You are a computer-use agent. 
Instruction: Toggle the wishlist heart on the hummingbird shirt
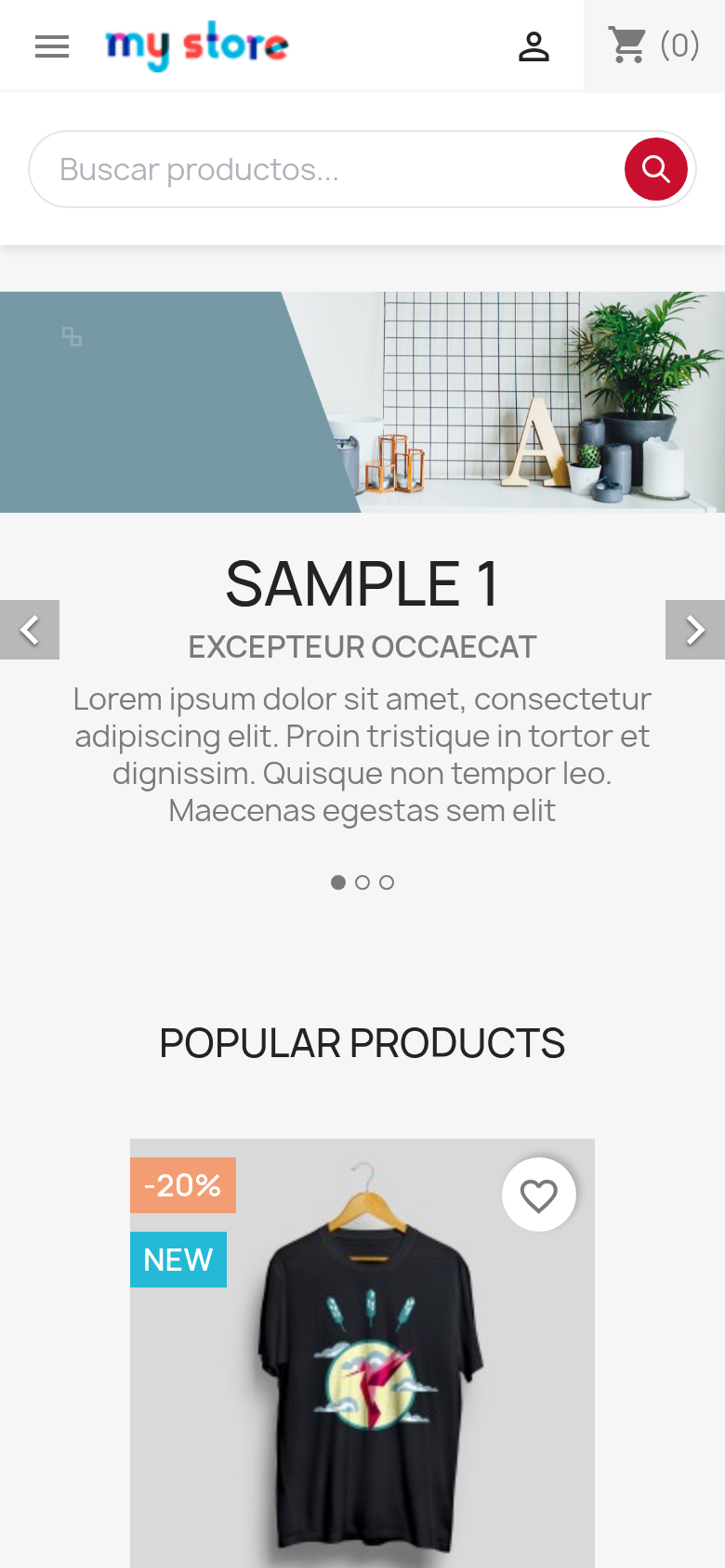click(539, 1195)
